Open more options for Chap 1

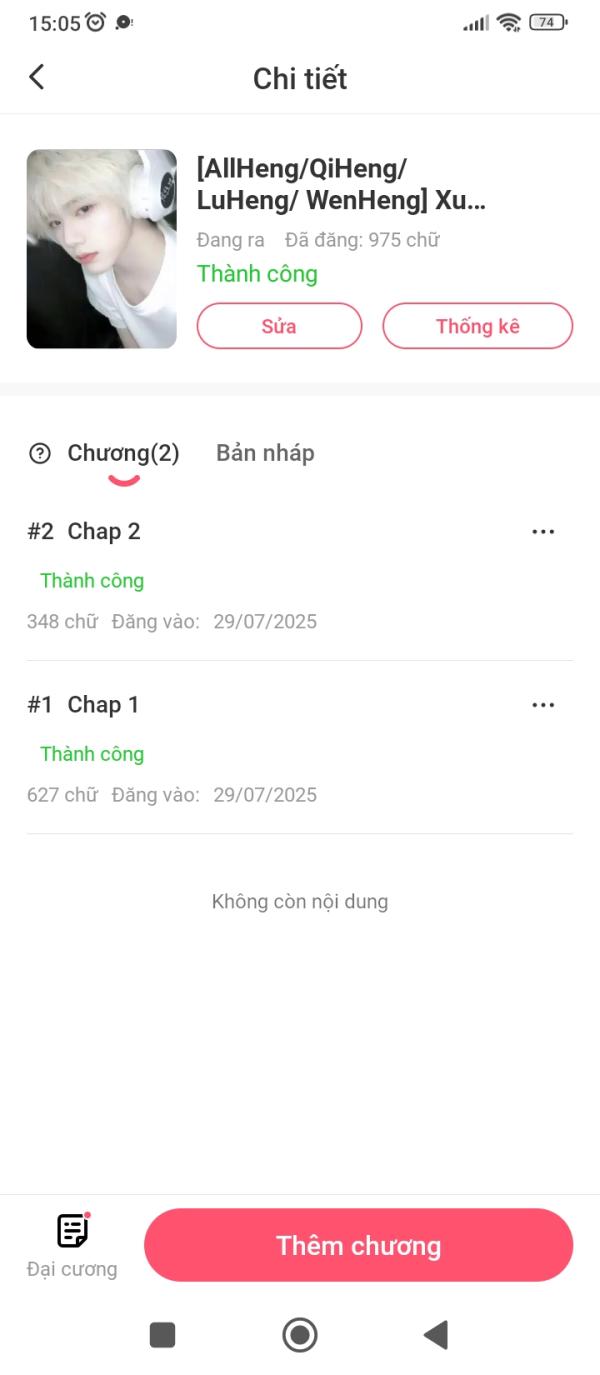(x=543, y=705)
